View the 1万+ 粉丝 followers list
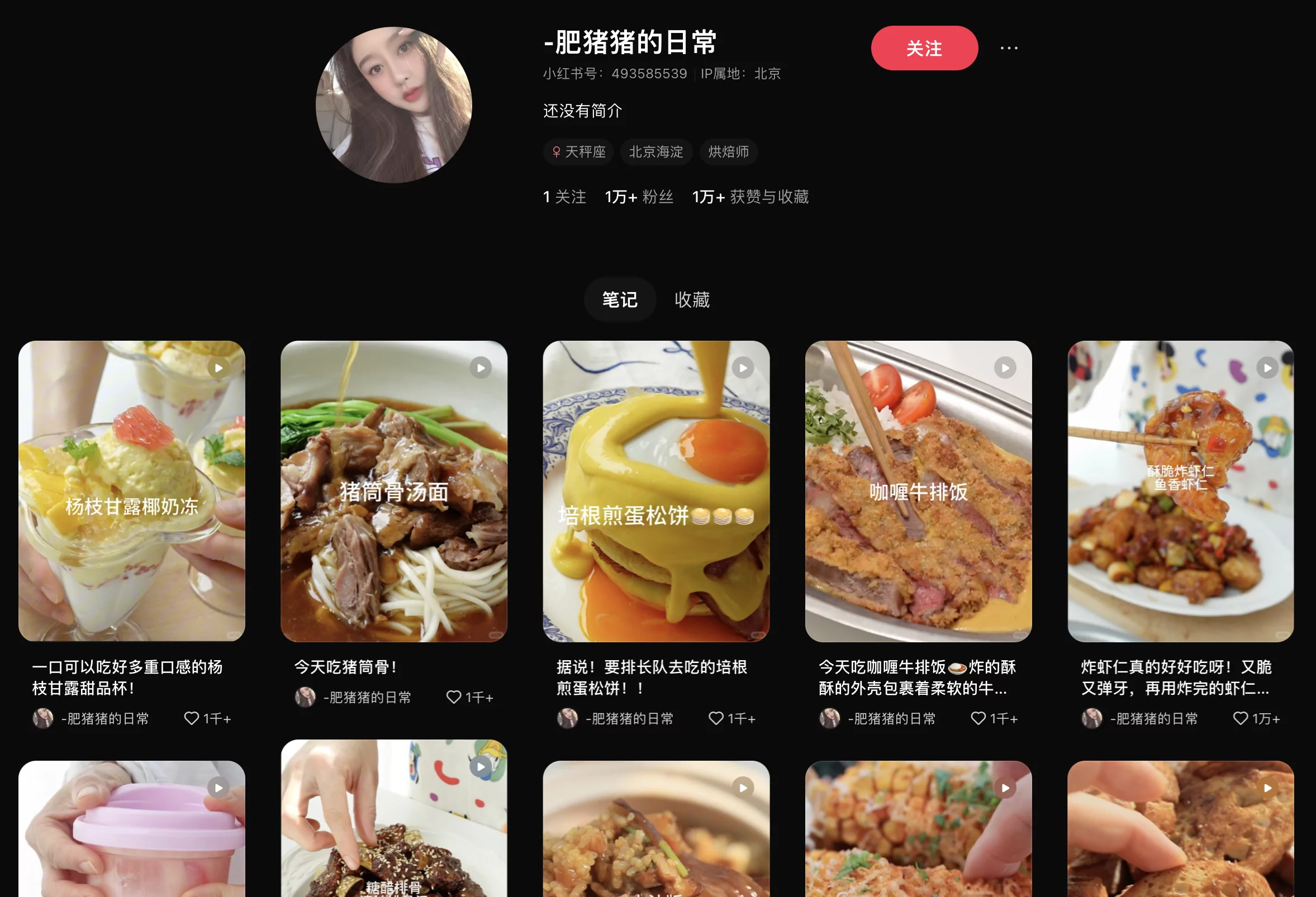This screenshot has height=897, width=1316. coord(639,197)
